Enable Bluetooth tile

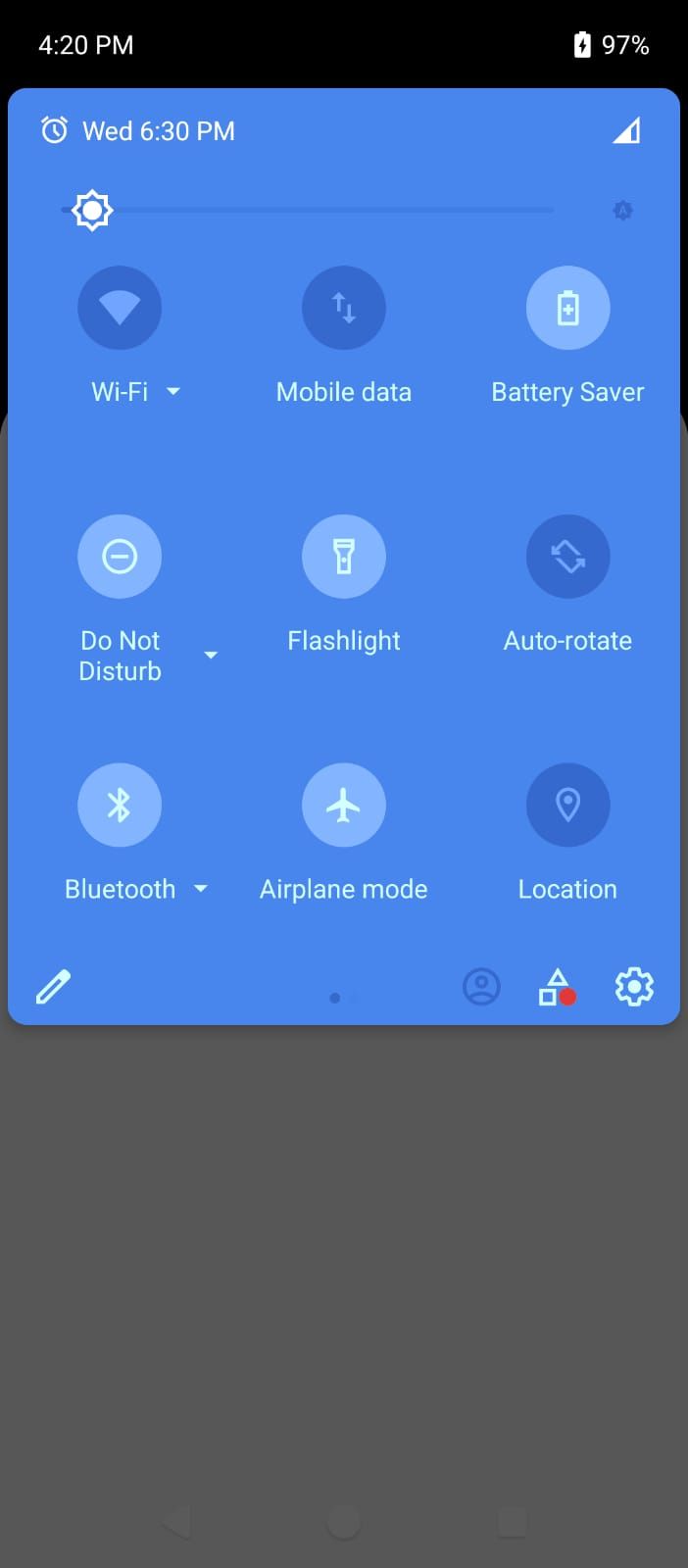click(x=120, y=806)
